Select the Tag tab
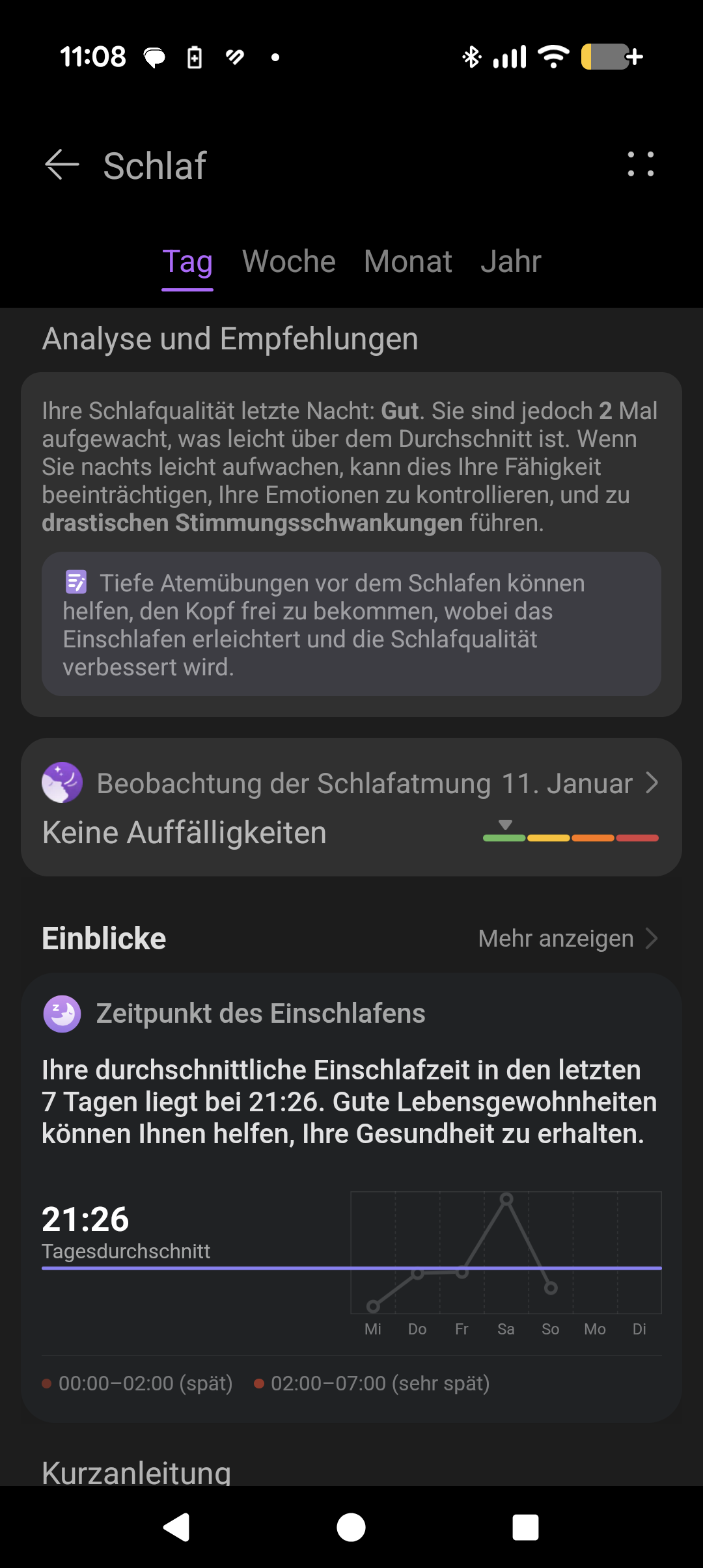Screen dimensions: 703x1568 click(x=187, y=262)
